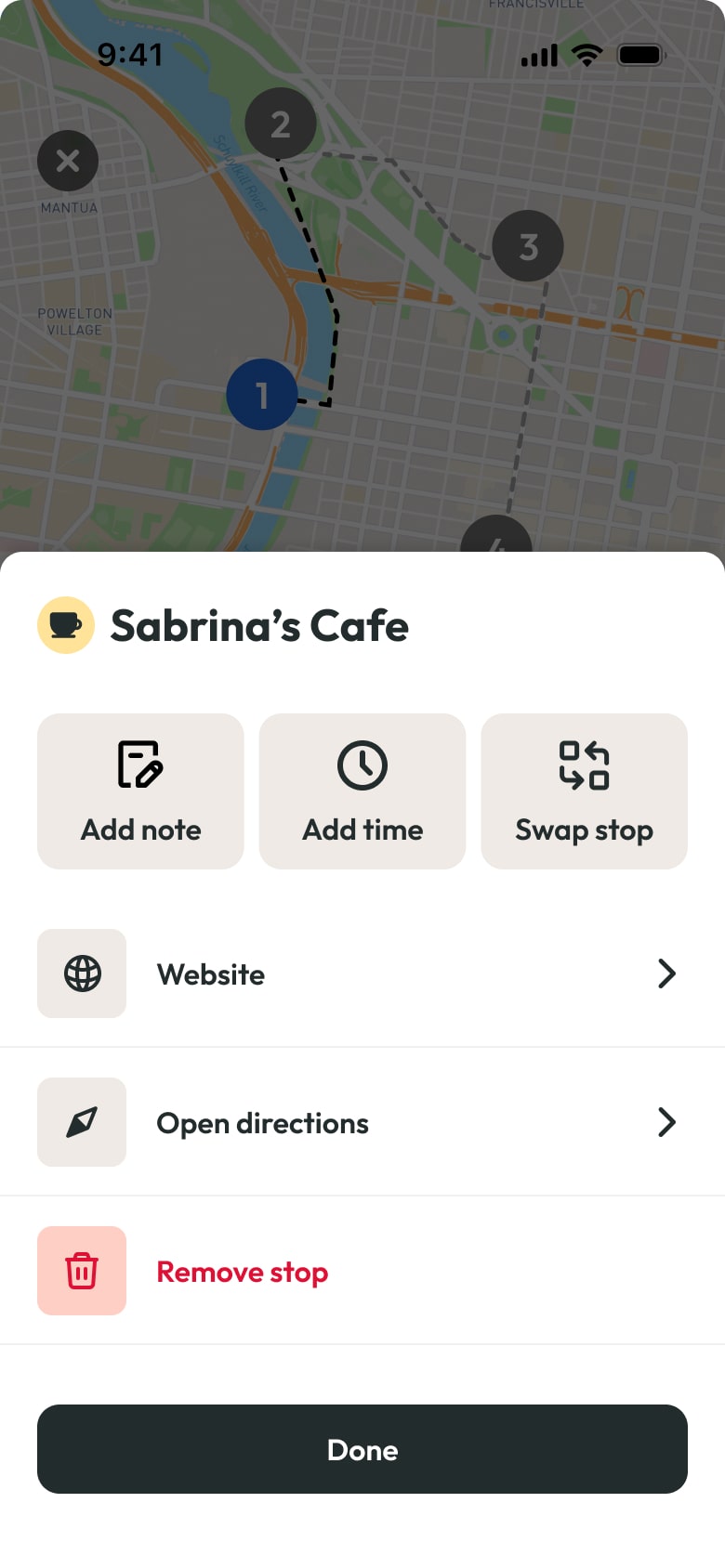Screen dimensions: 725x1568
Task: Swap this stop with another
Action: point(584,791)
